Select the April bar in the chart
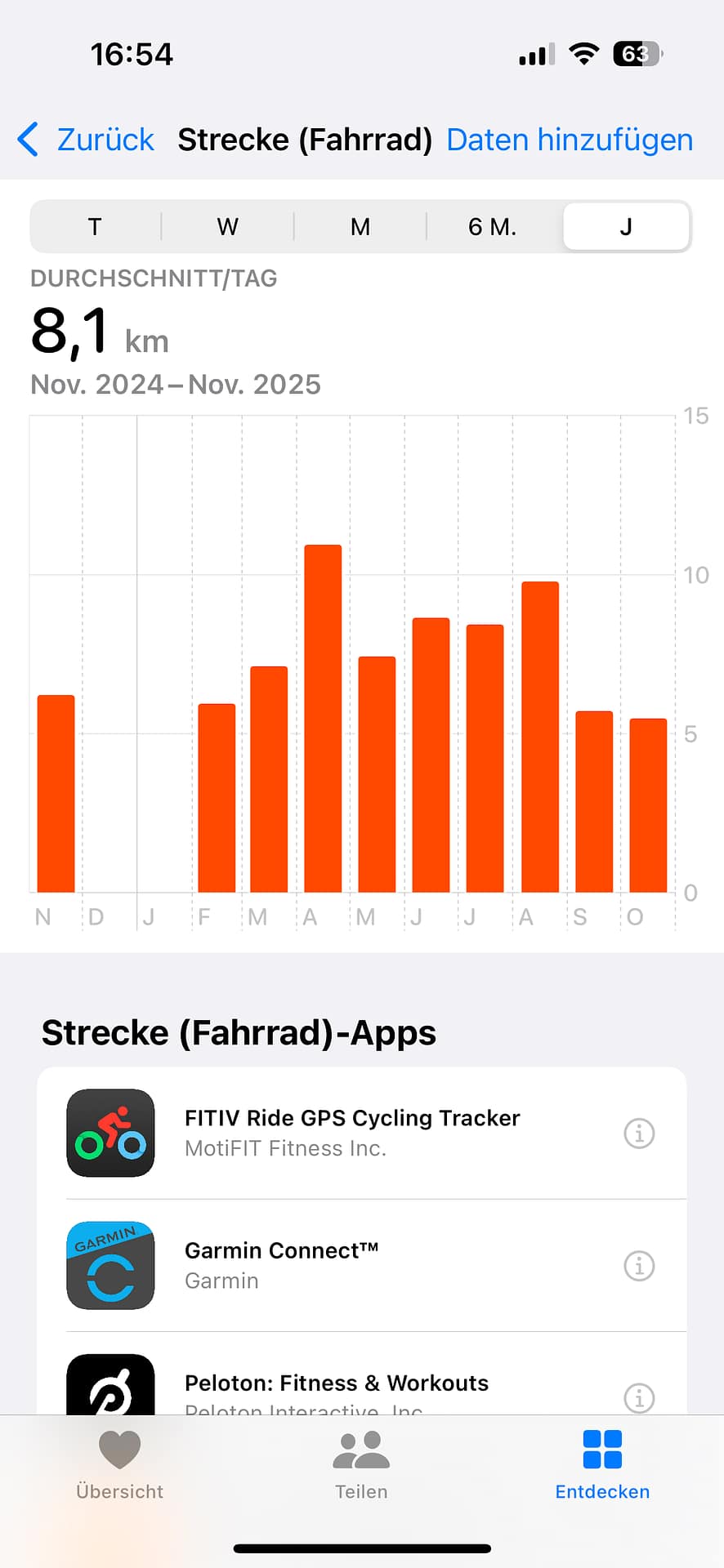 (323, 719)
